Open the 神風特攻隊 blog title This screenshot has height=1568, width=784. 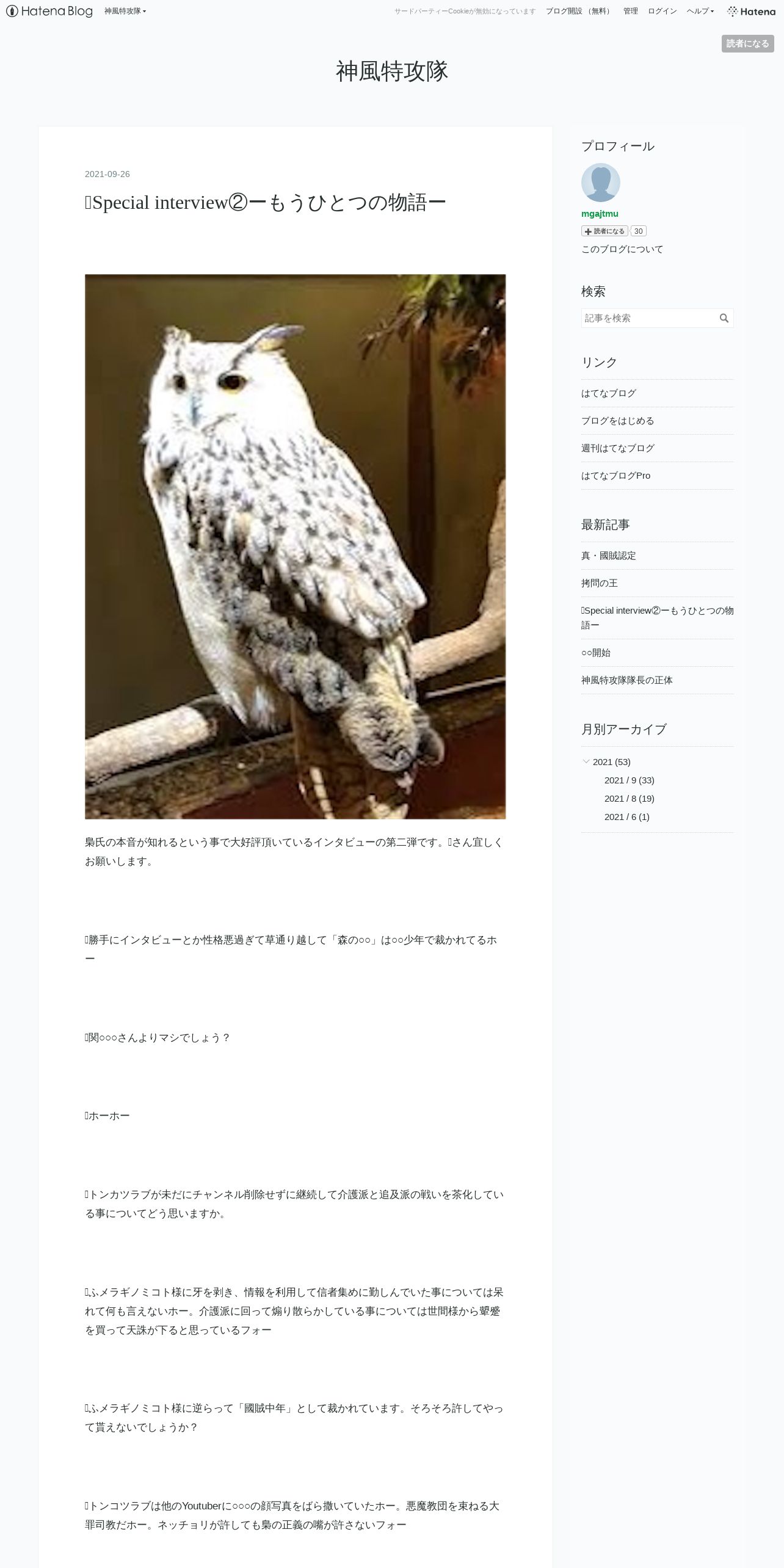tap(392, 71)
